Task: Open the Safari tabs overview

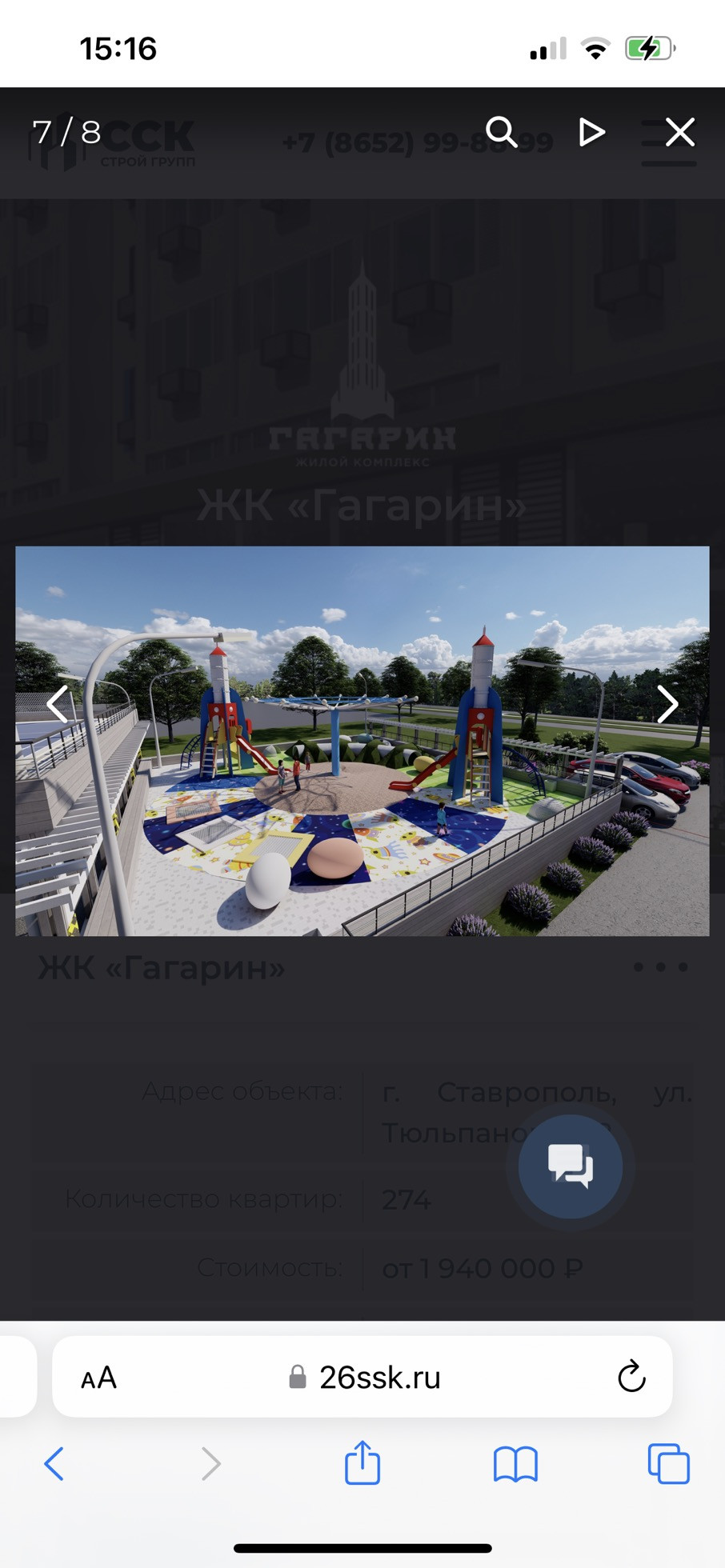Action: tap(668, 1464)
